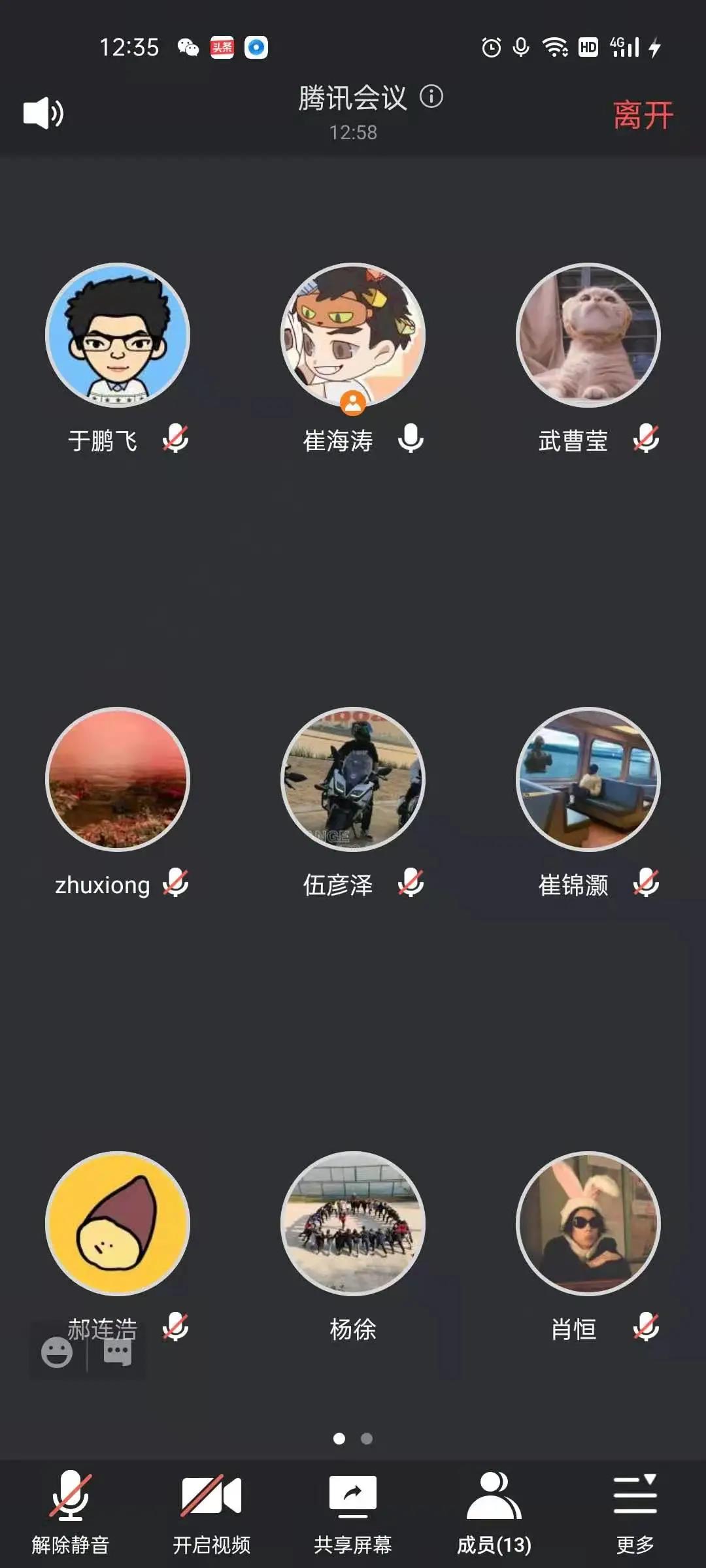Select participant 肖恒's avatar
This screenshot has height=1568, width=706.
pos(588,1224)
